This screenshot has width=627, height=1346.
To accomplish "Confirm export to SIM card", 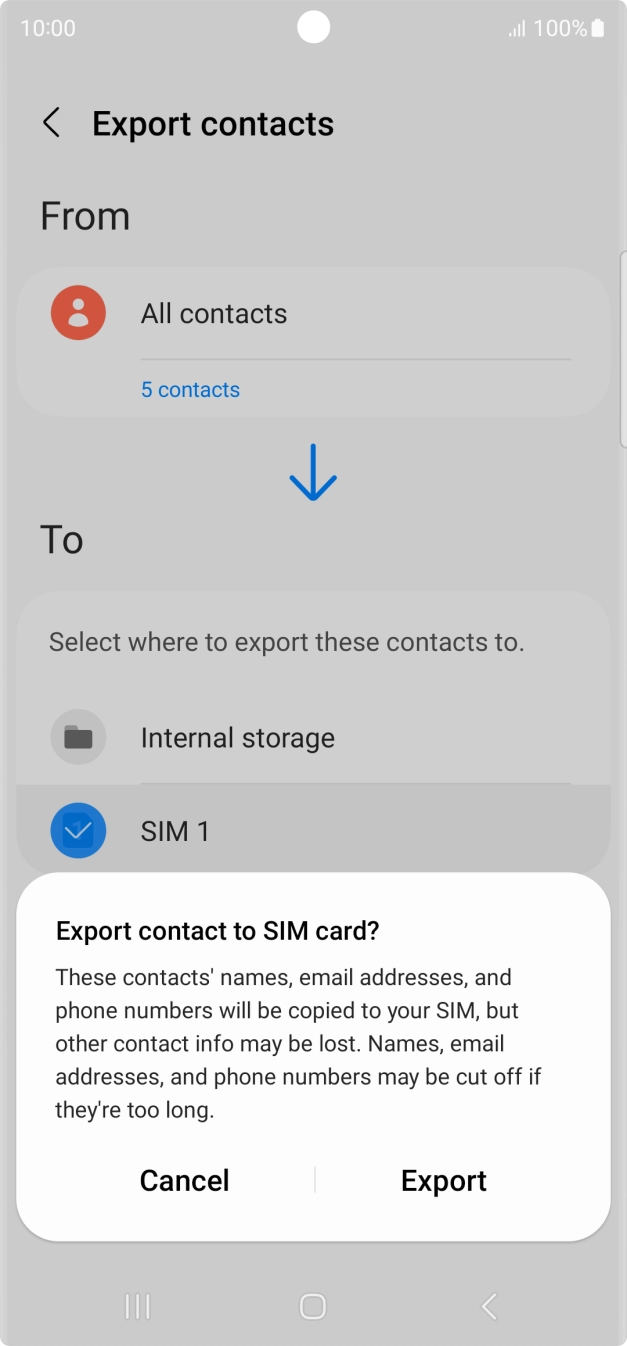I will click(x=443, y=1180).
